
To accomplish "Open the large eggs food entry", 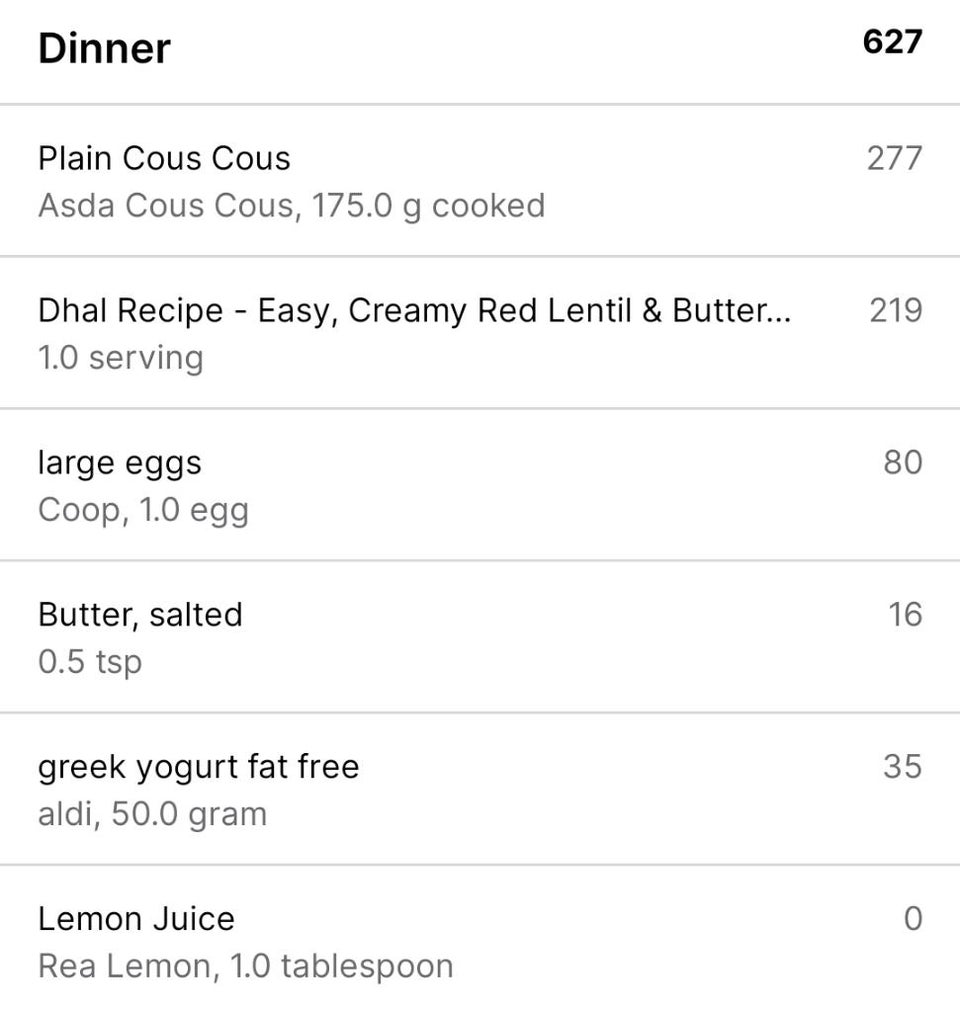I will click(120, 463).
